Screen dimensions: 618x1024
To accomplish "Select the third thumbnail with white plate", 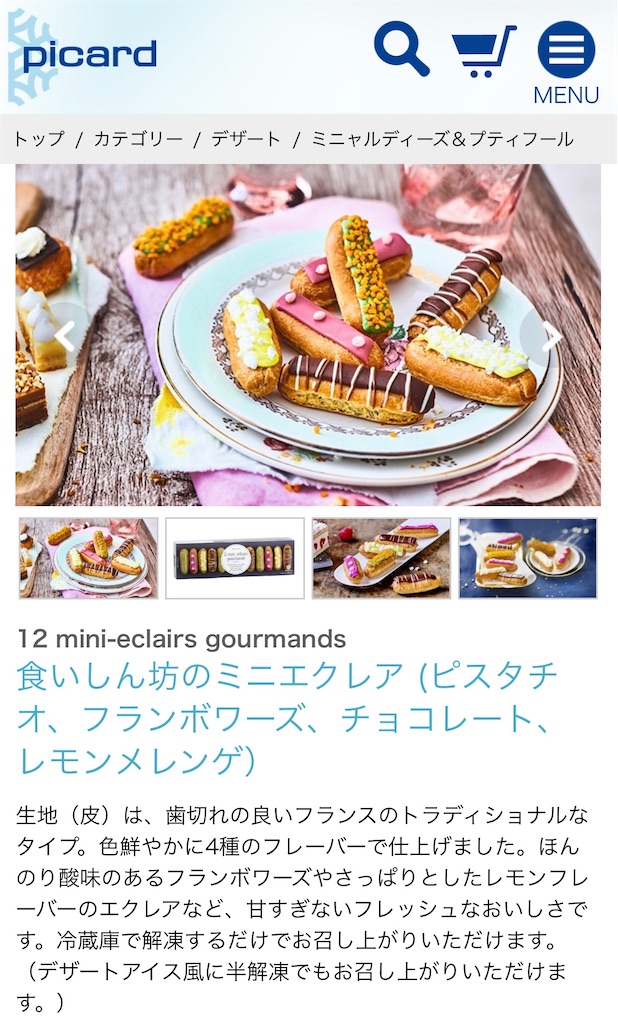I will click(x=381, y=558).
